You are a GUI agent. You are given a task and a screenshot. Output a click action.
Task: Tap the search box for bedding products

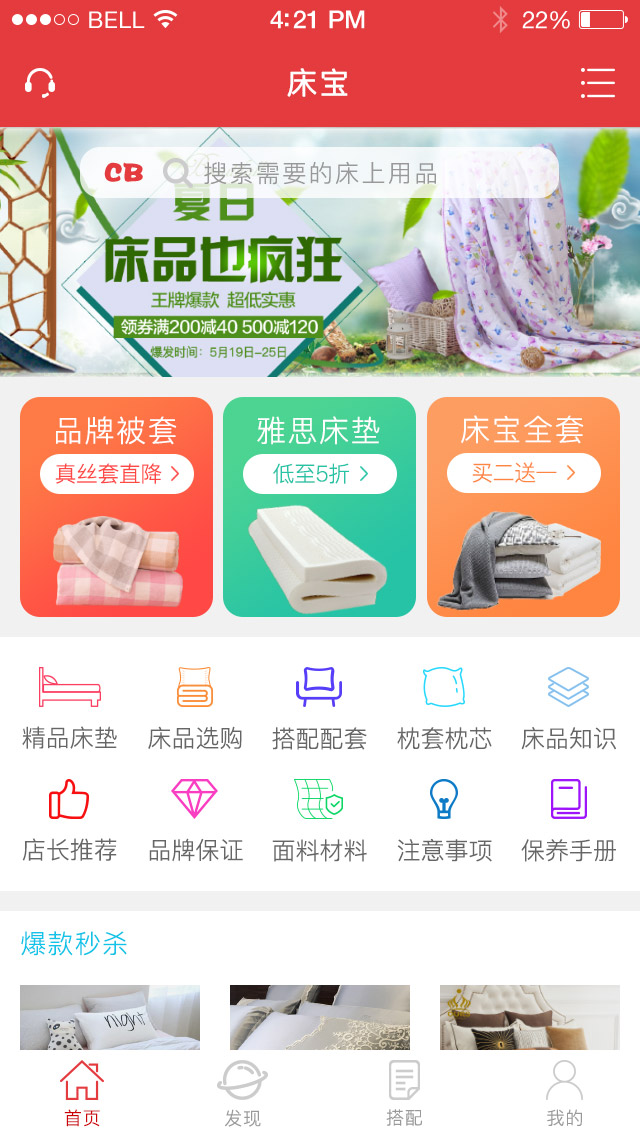click(320, 173)
